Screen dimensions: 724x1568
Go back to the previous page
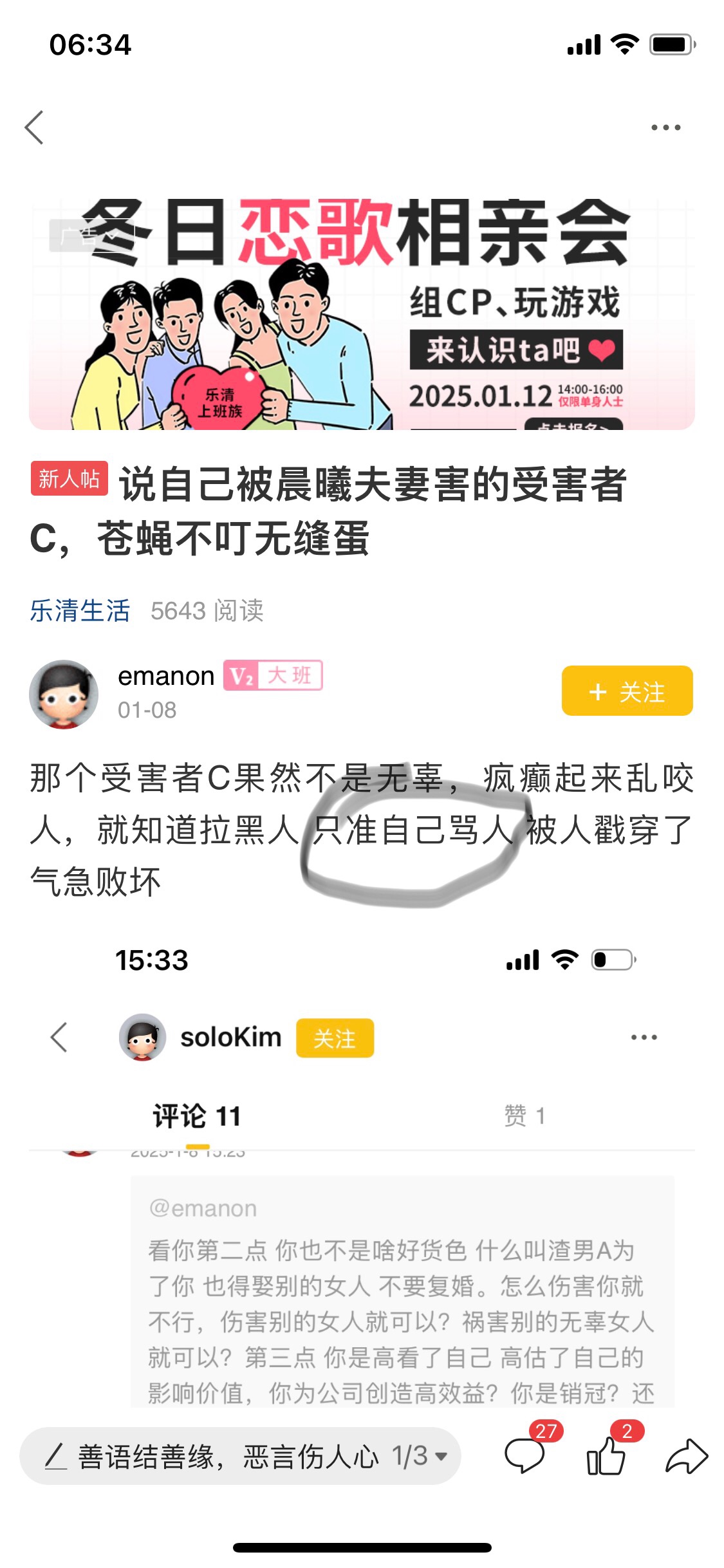[x=35, y=127]
